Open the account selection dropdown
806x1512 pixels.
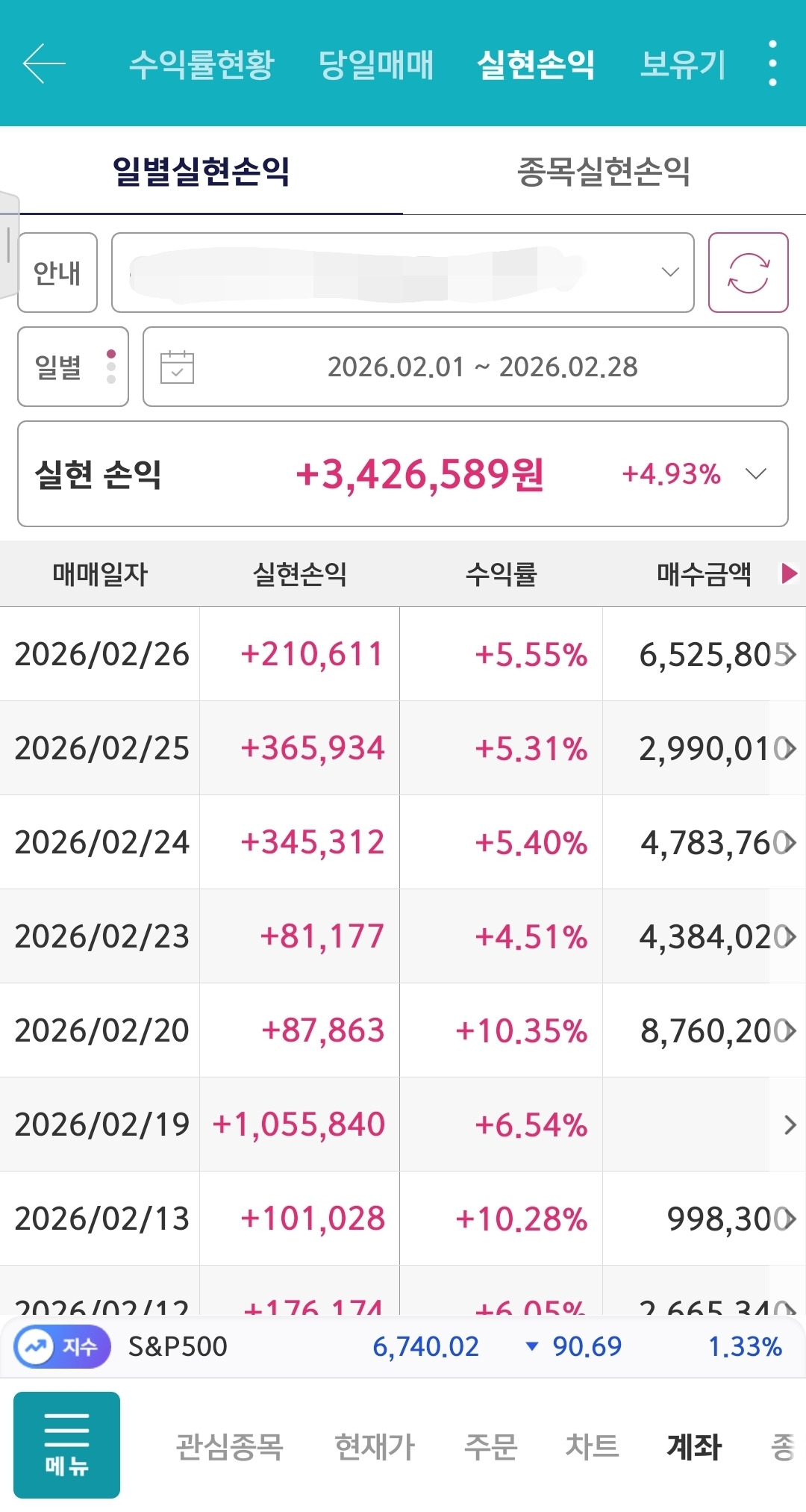tap(403, 273)
